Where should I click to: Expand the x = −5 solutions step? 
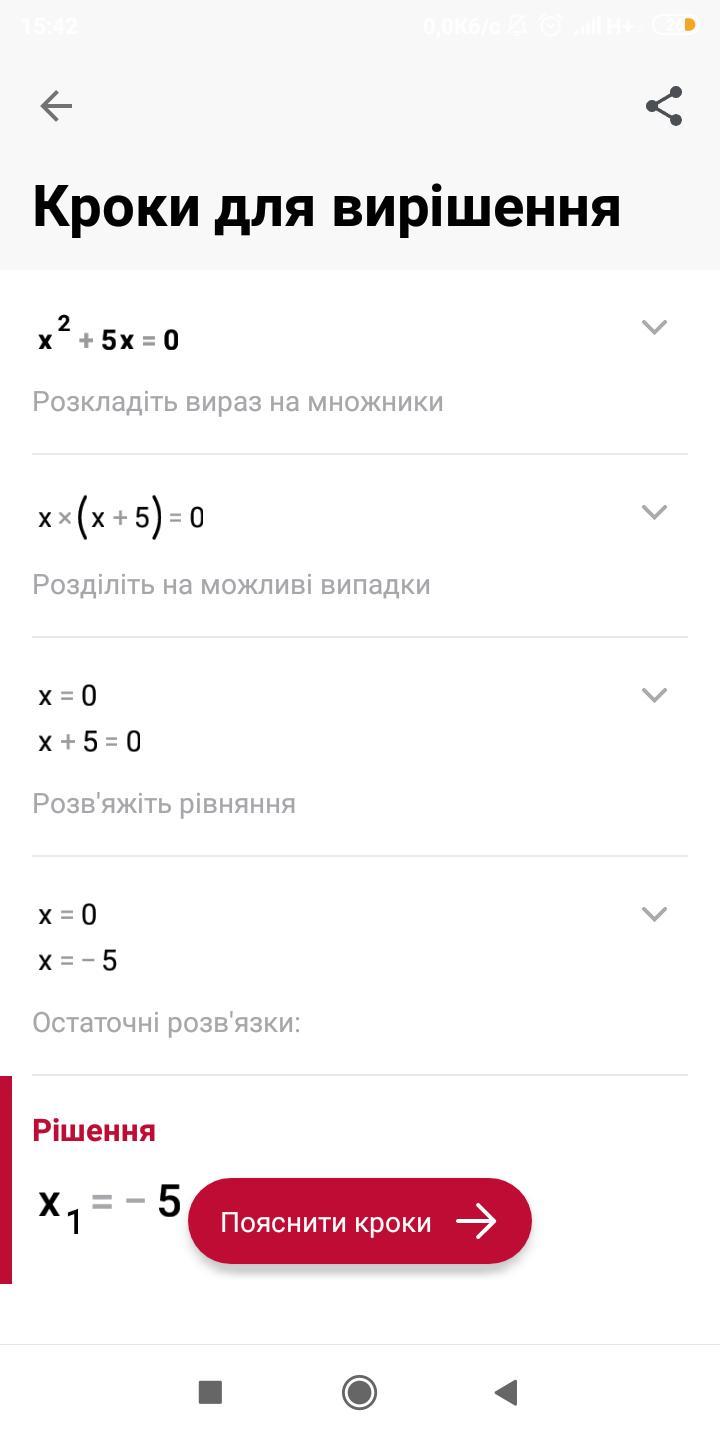pos(654,914)
